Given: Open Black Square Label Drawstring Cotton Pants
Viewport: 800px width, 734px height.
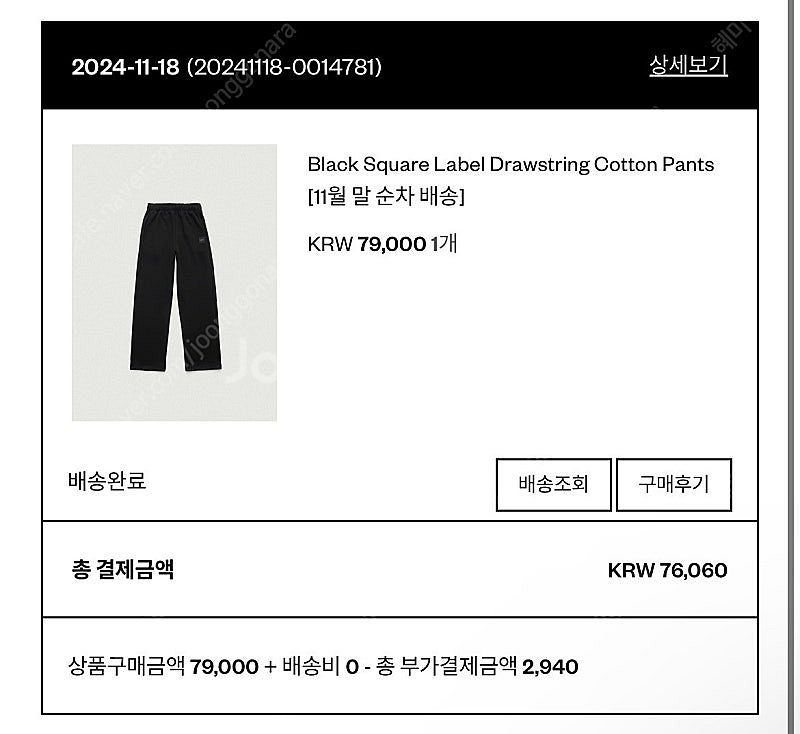Looking at the screenshot, I should 510,164.
